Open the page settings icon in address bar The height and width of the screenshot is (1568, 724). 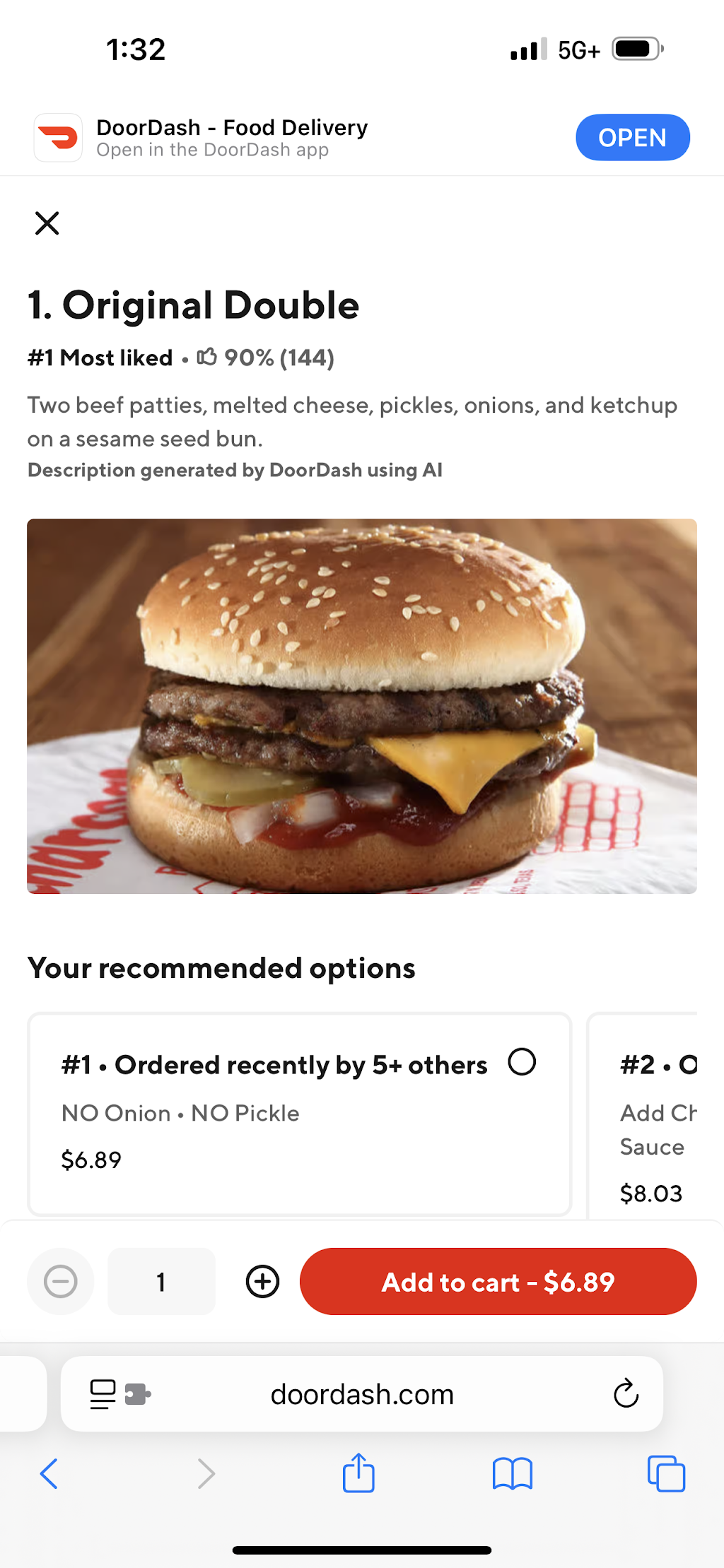[x=120, y=1394]
